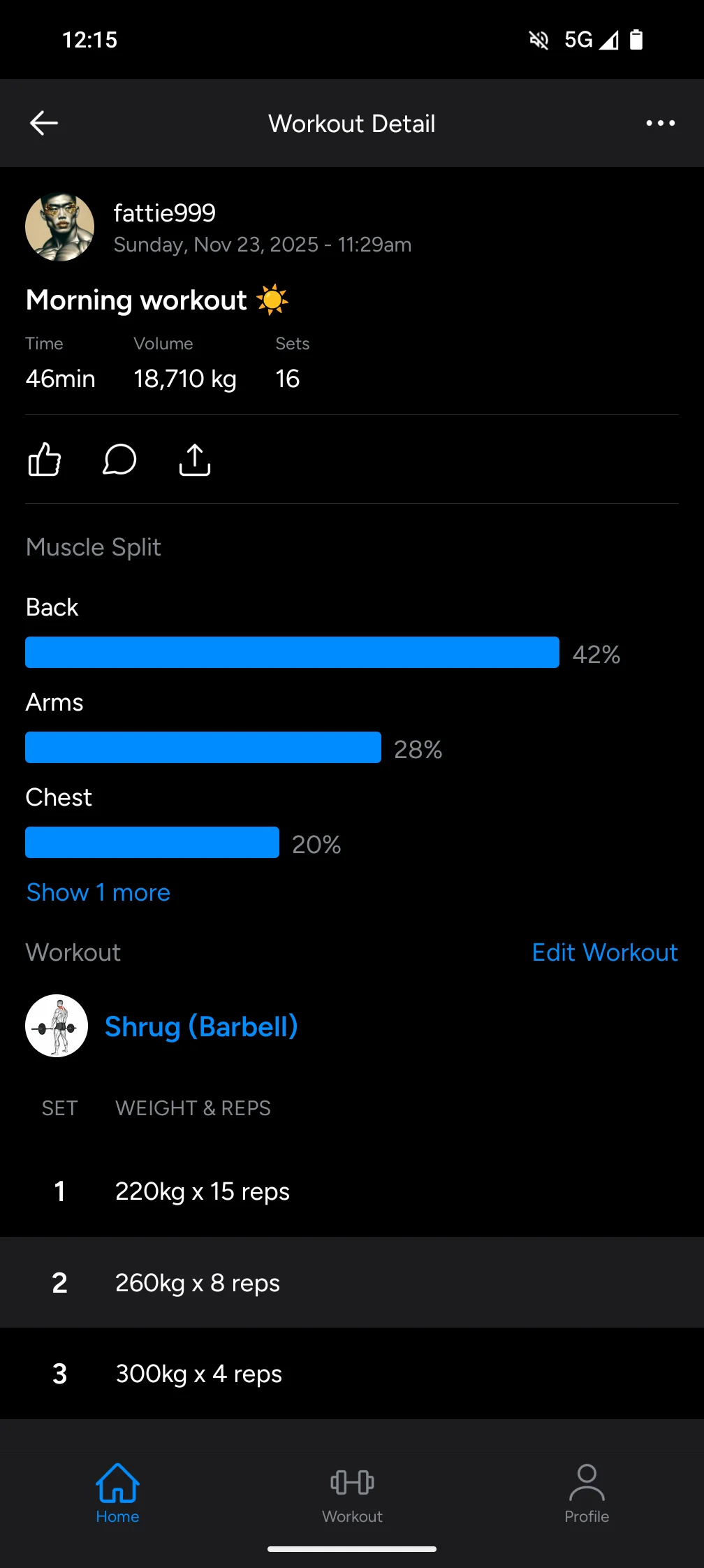Open the three-dot overflow menu
Screen dimensions: 704x1568
(x=660, y=123)
